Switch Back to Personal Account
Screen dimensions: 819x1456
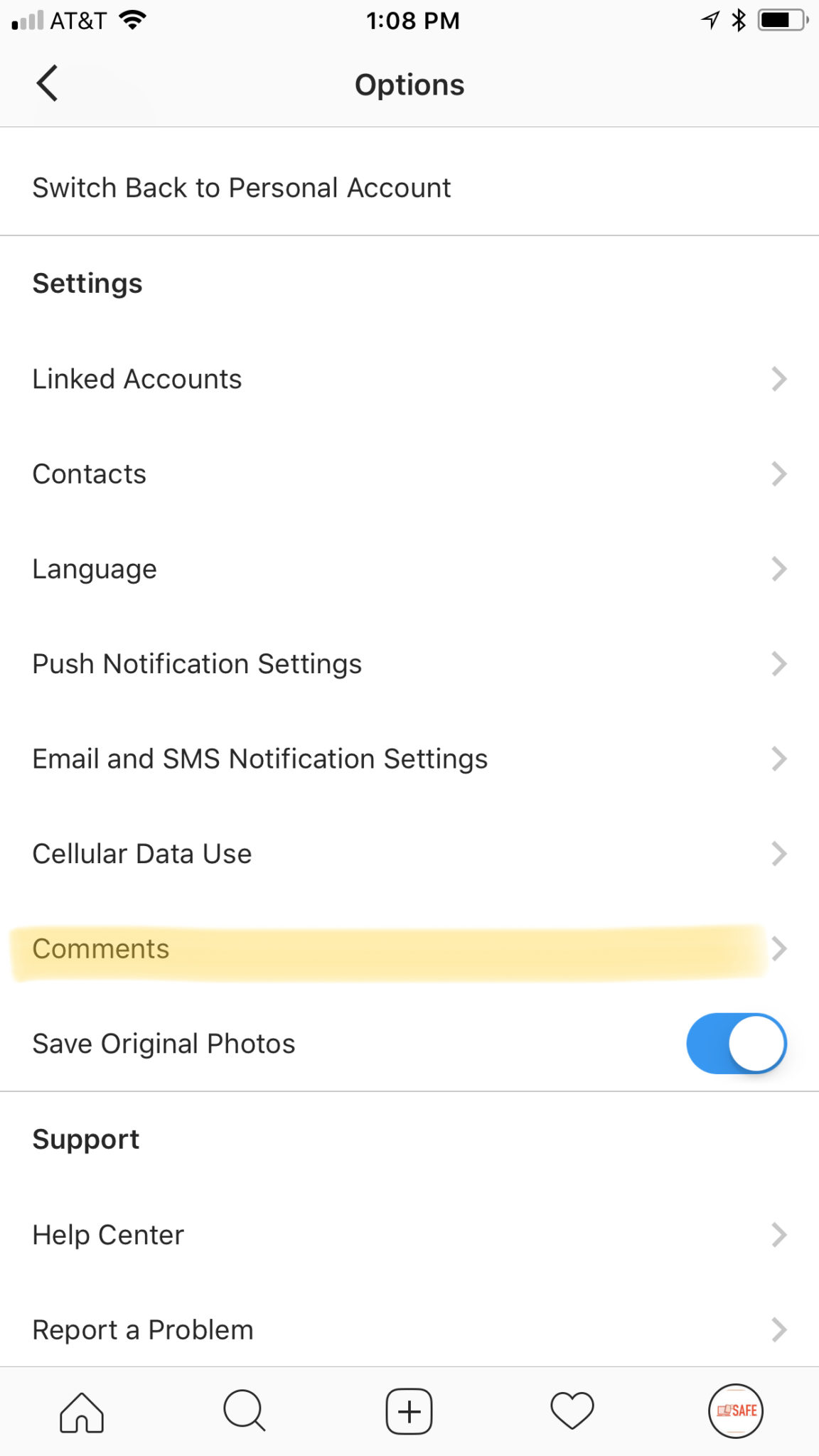pyautogui.click(x=242, y=188)
